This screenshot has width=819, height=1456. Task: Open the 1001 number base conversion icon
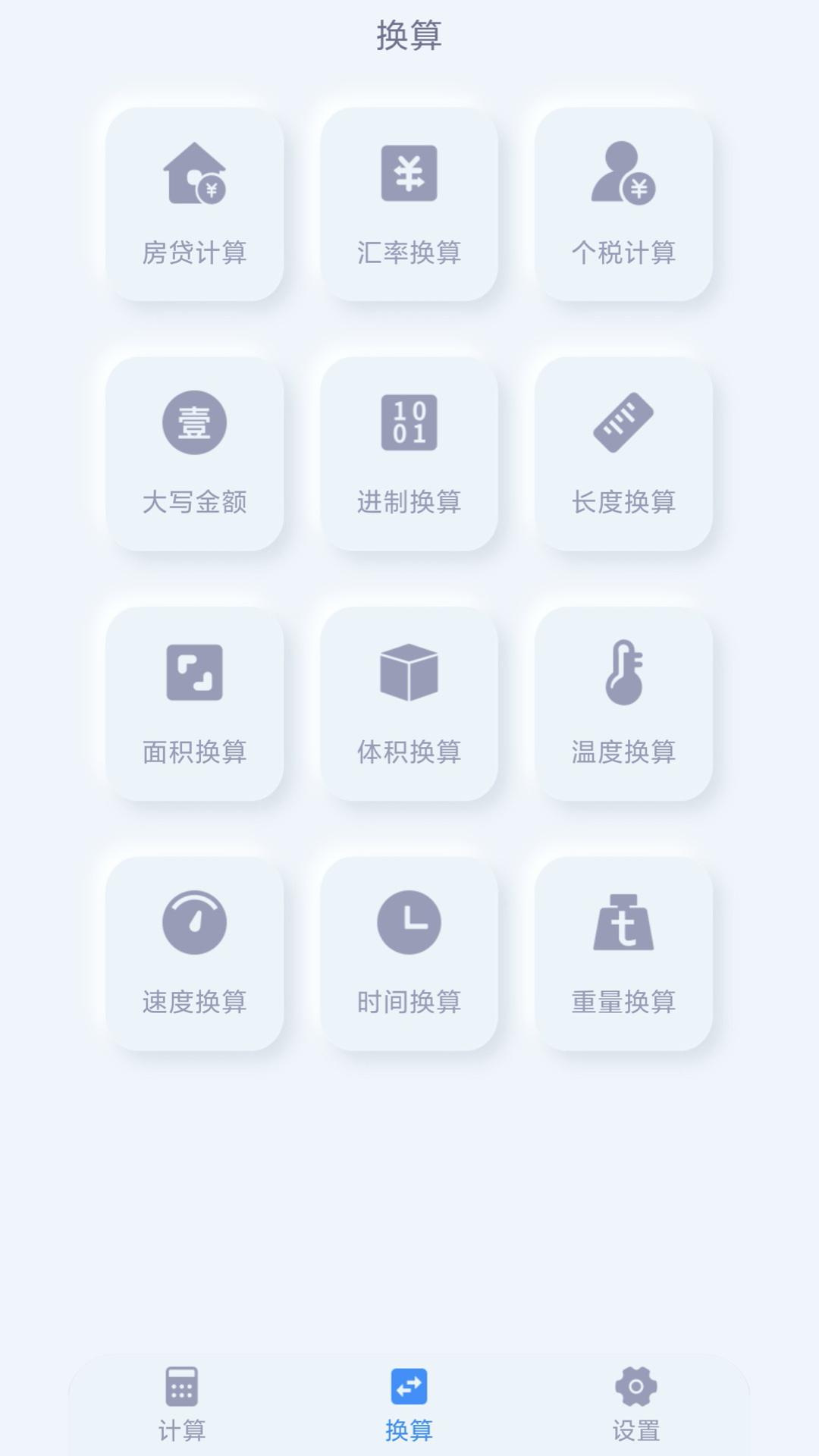409,423
